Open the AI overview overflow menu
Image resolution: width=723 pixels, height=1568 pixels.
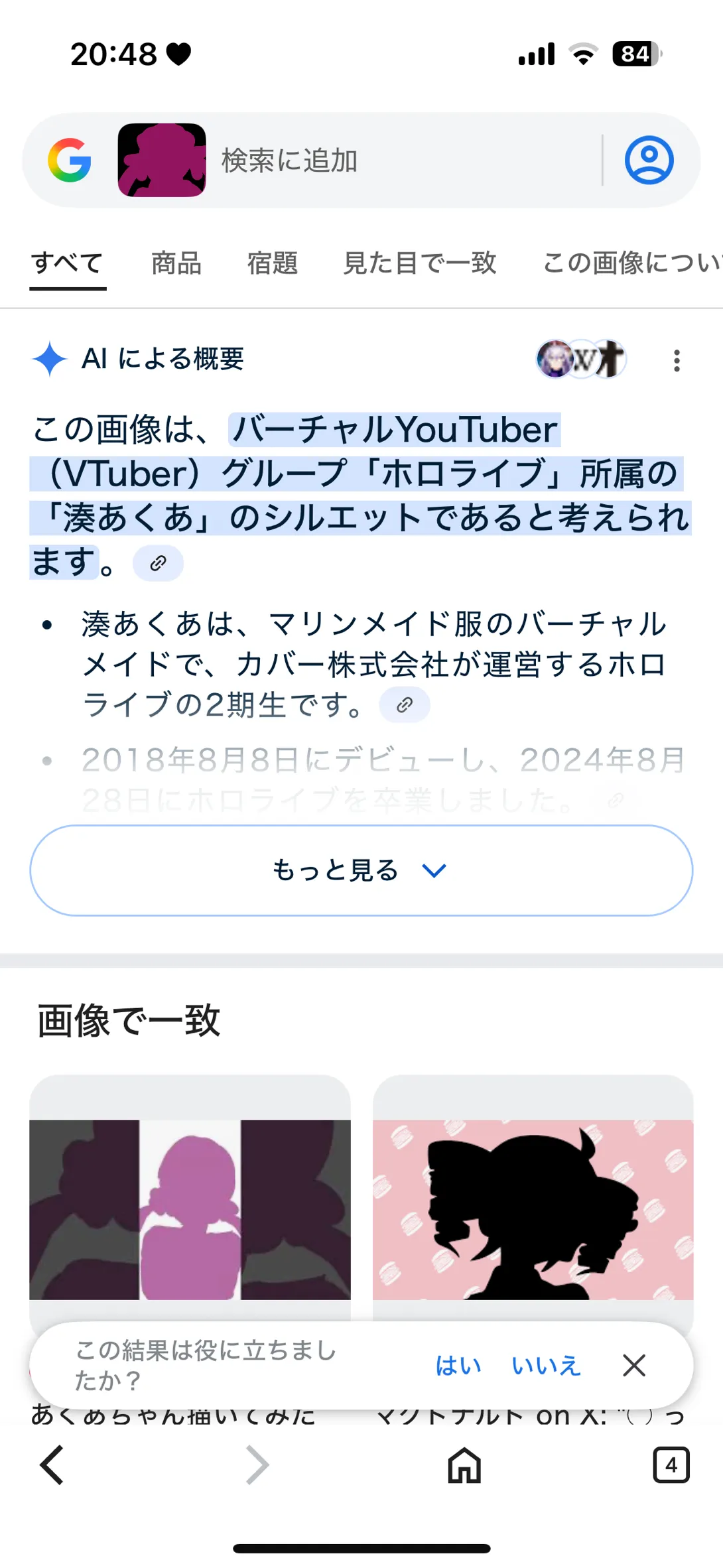677,360
